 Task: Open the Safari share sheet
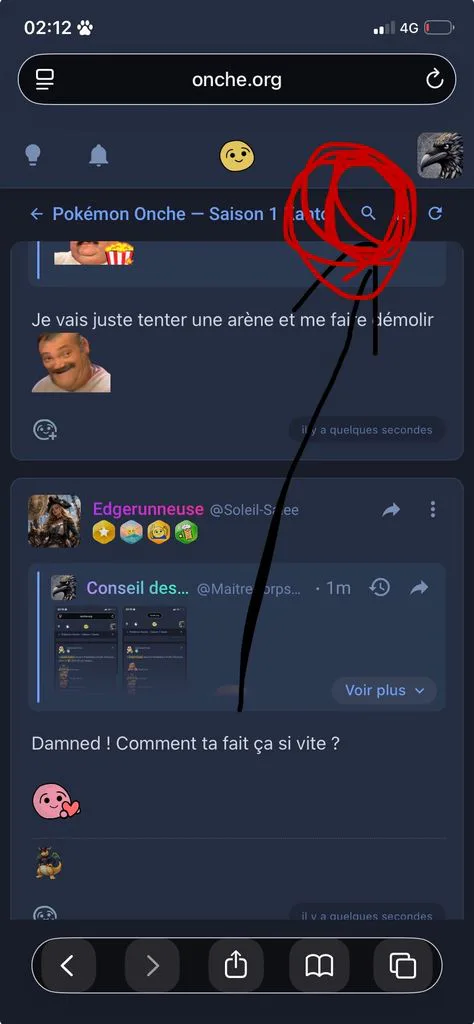[x=236, y=966]
